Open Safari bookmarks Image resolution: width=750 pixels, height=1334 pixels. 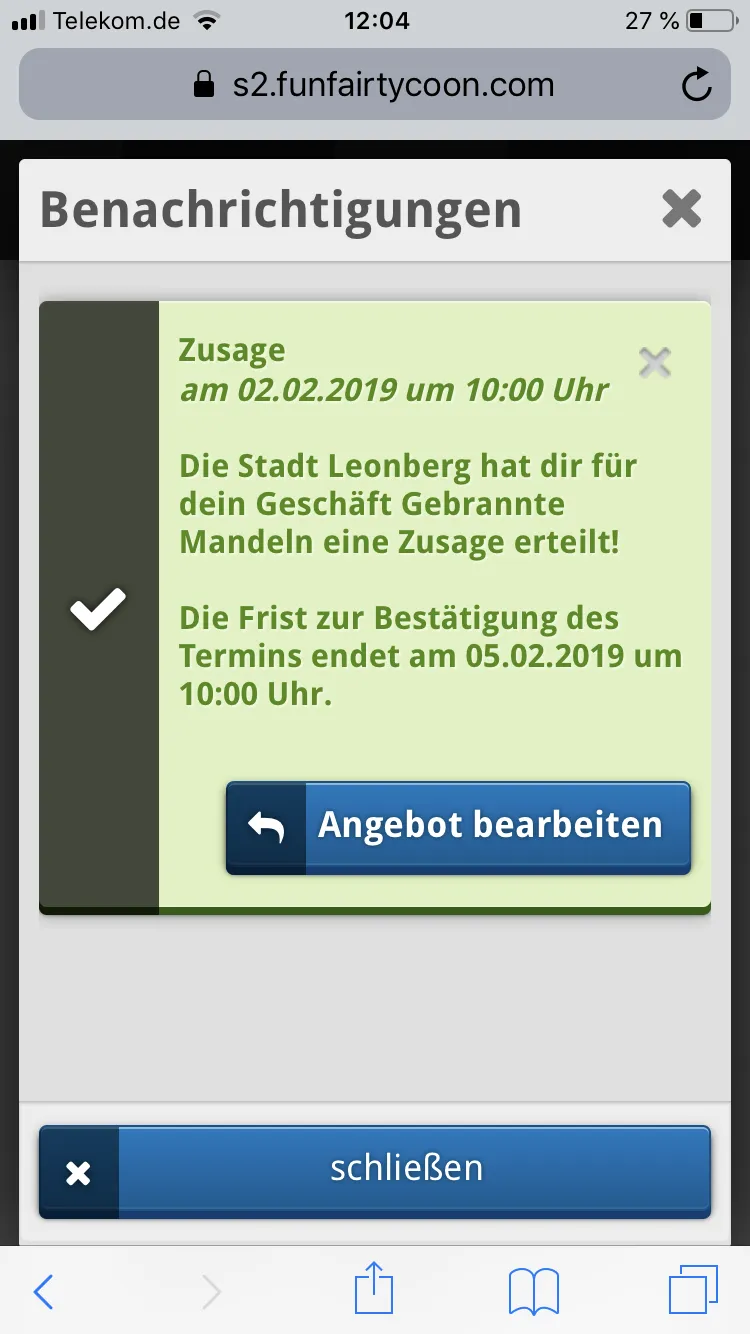pos(534,1291)
